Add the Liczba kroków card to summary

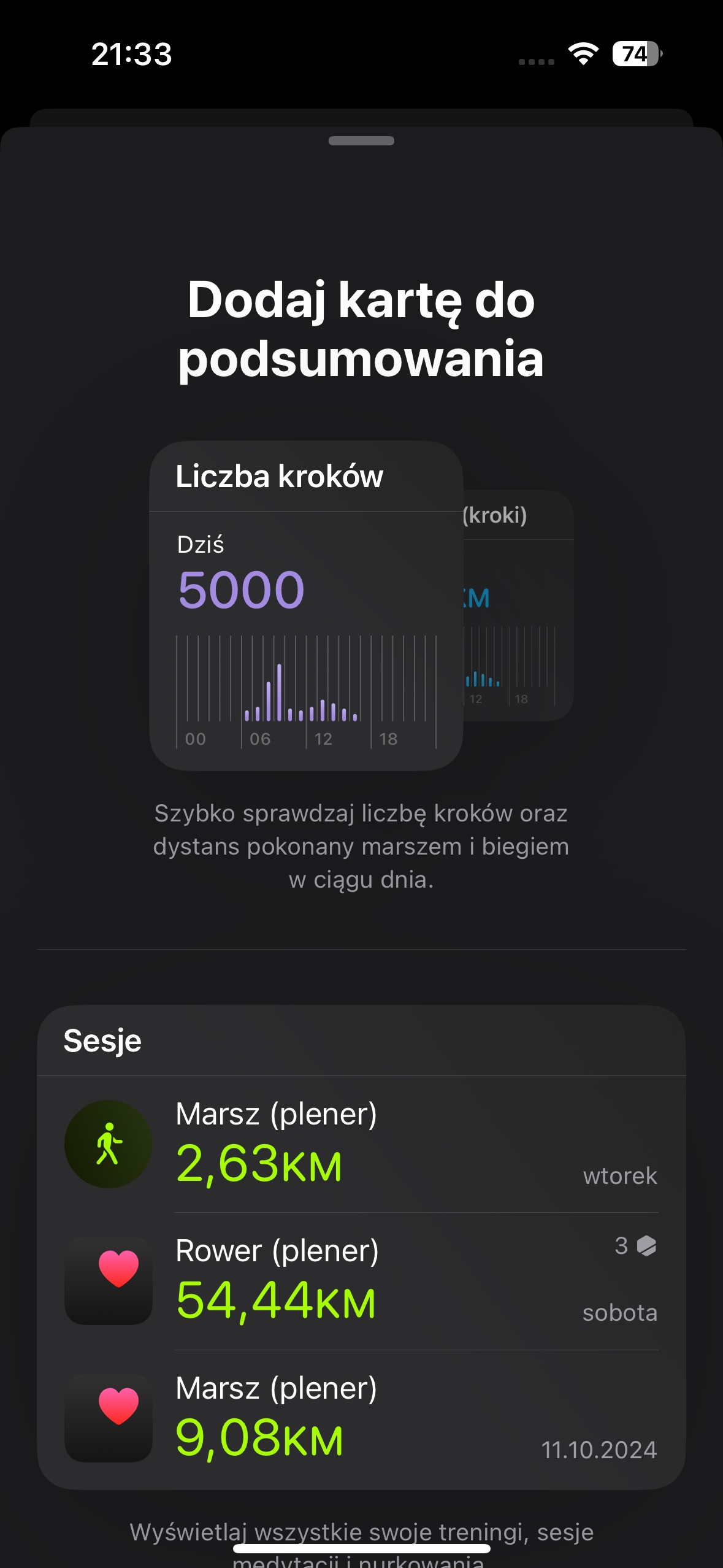[x=306, y=605]
